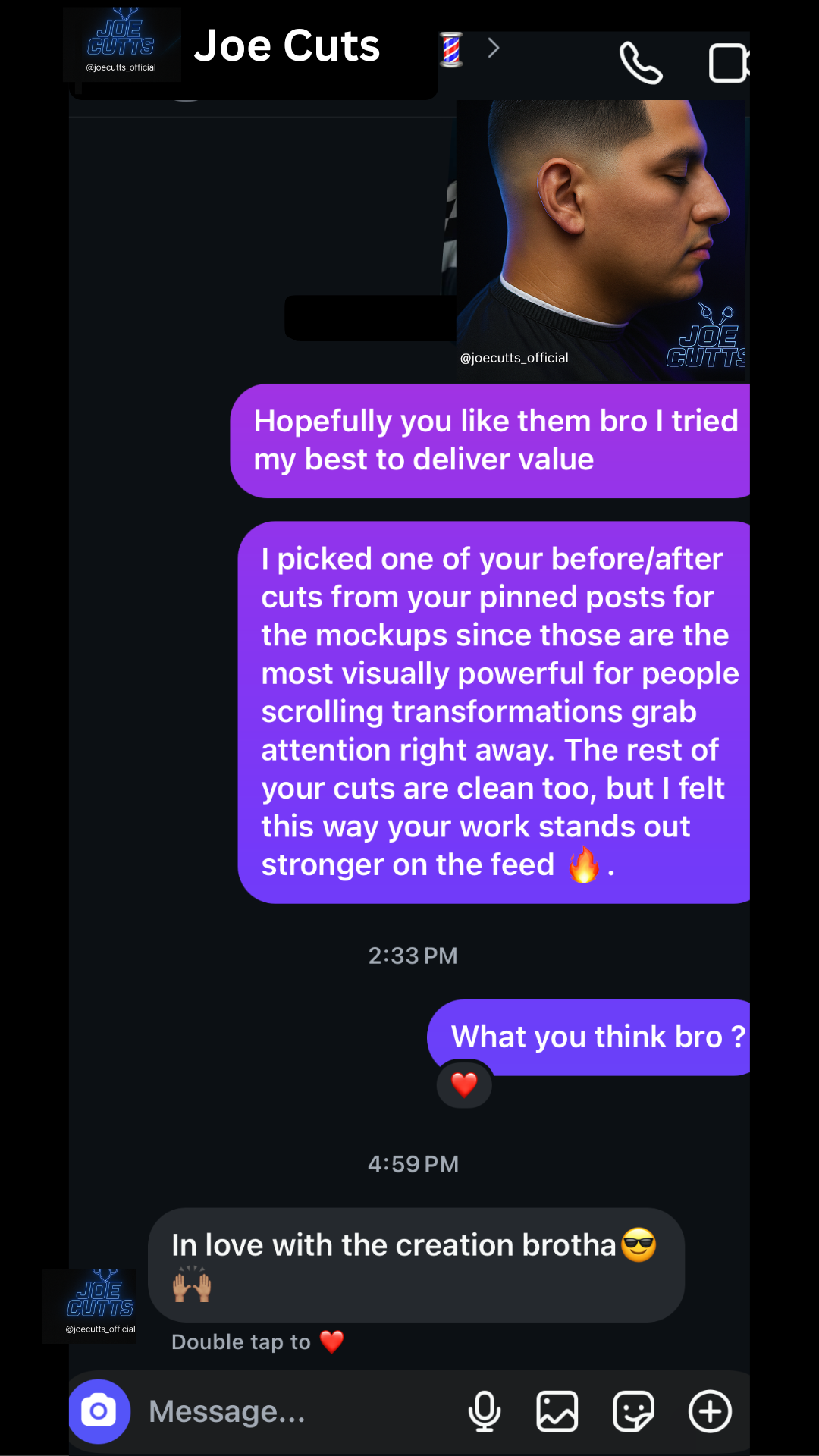Open the sticker picker
Screen dimensions: 819x1456
633,1411
